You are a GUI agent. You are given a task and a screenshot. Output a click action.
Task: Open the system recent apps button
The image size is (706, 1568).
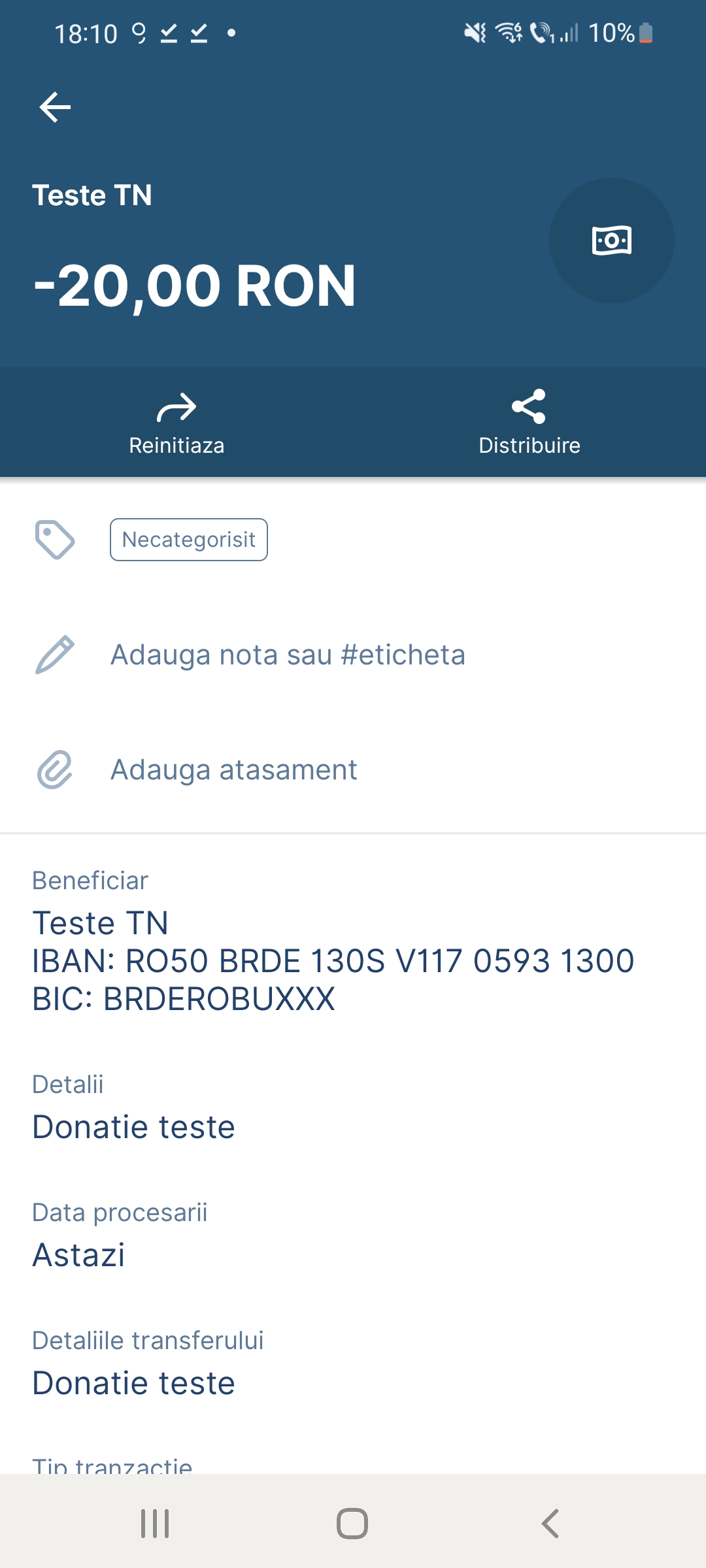[156, 1524]
